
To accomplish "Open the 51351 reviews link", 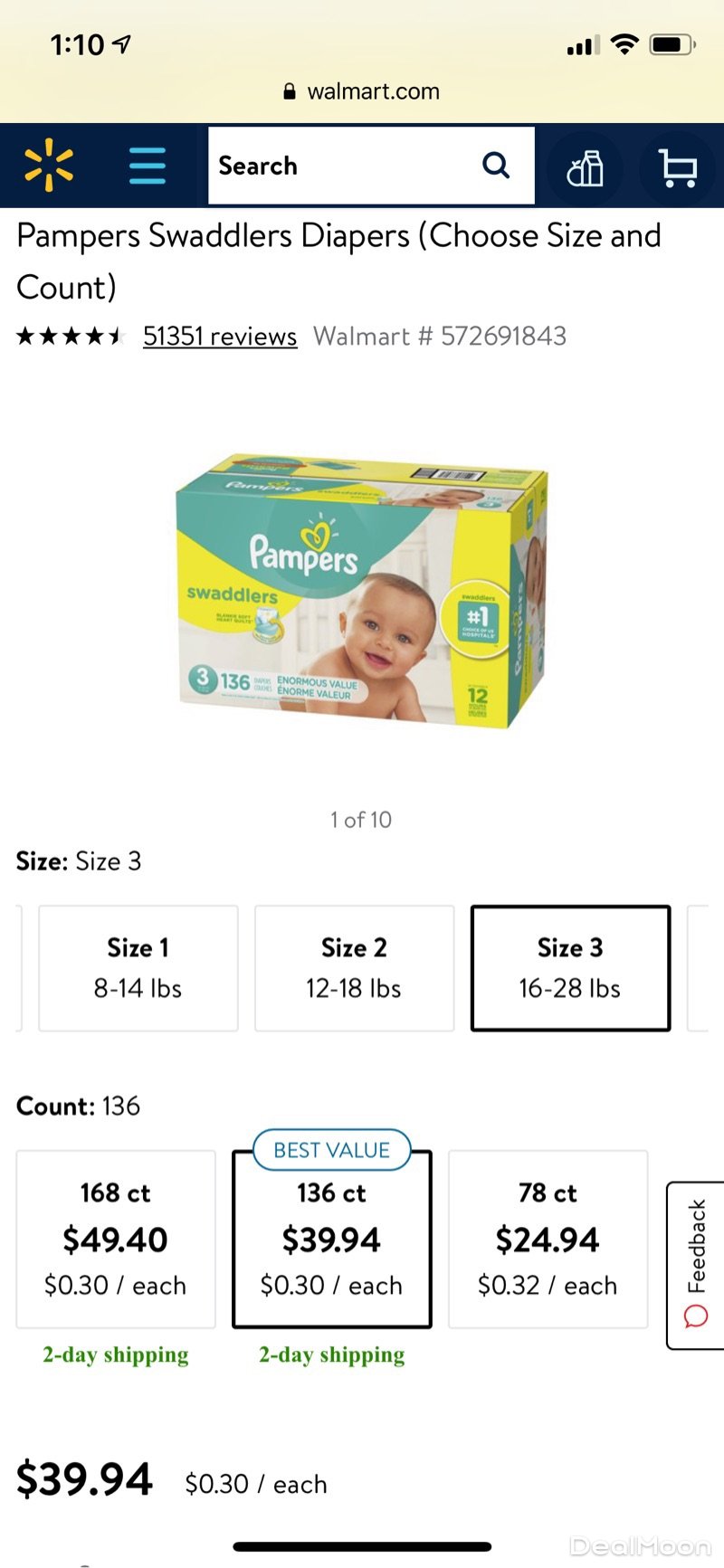I will [x=220, y=337].
